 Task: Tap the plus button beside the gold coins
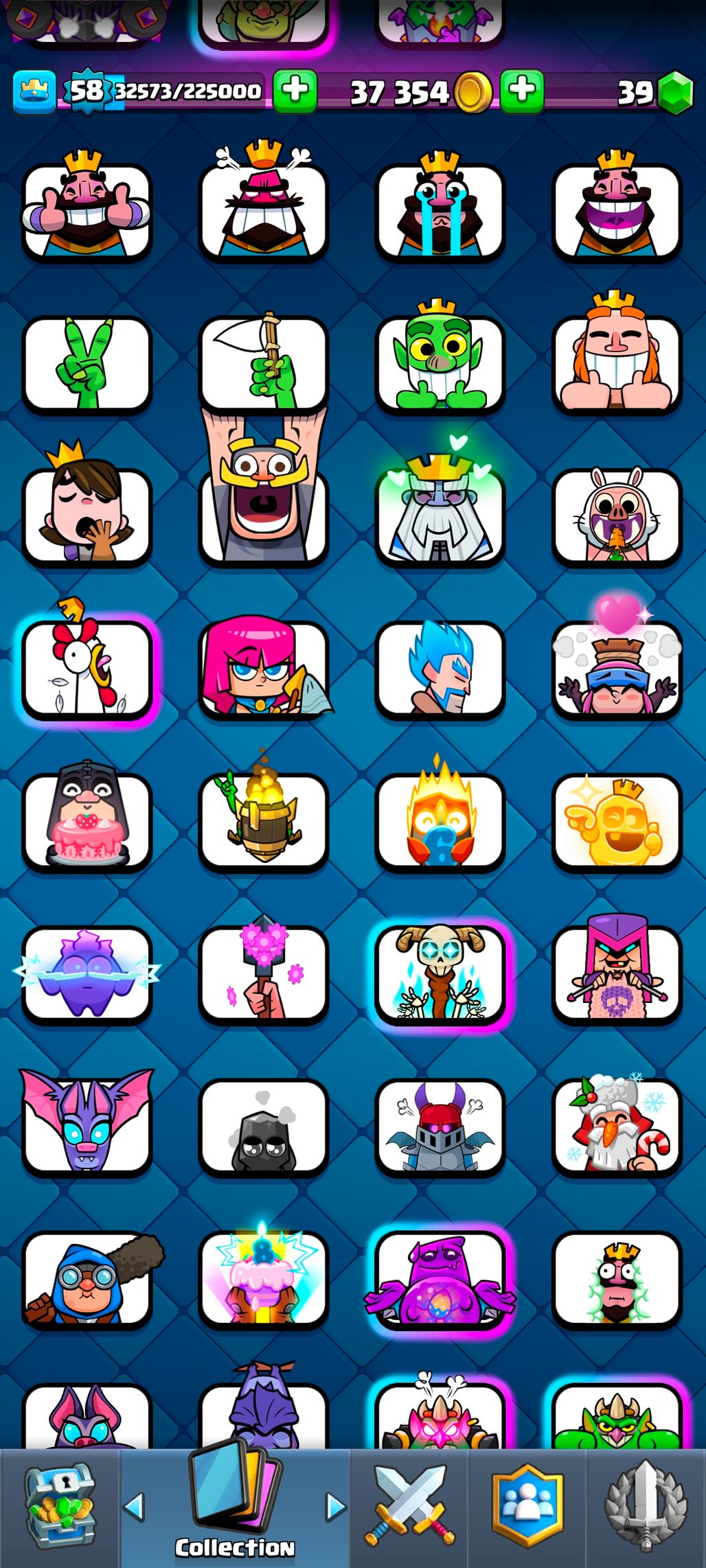[522, 91]
